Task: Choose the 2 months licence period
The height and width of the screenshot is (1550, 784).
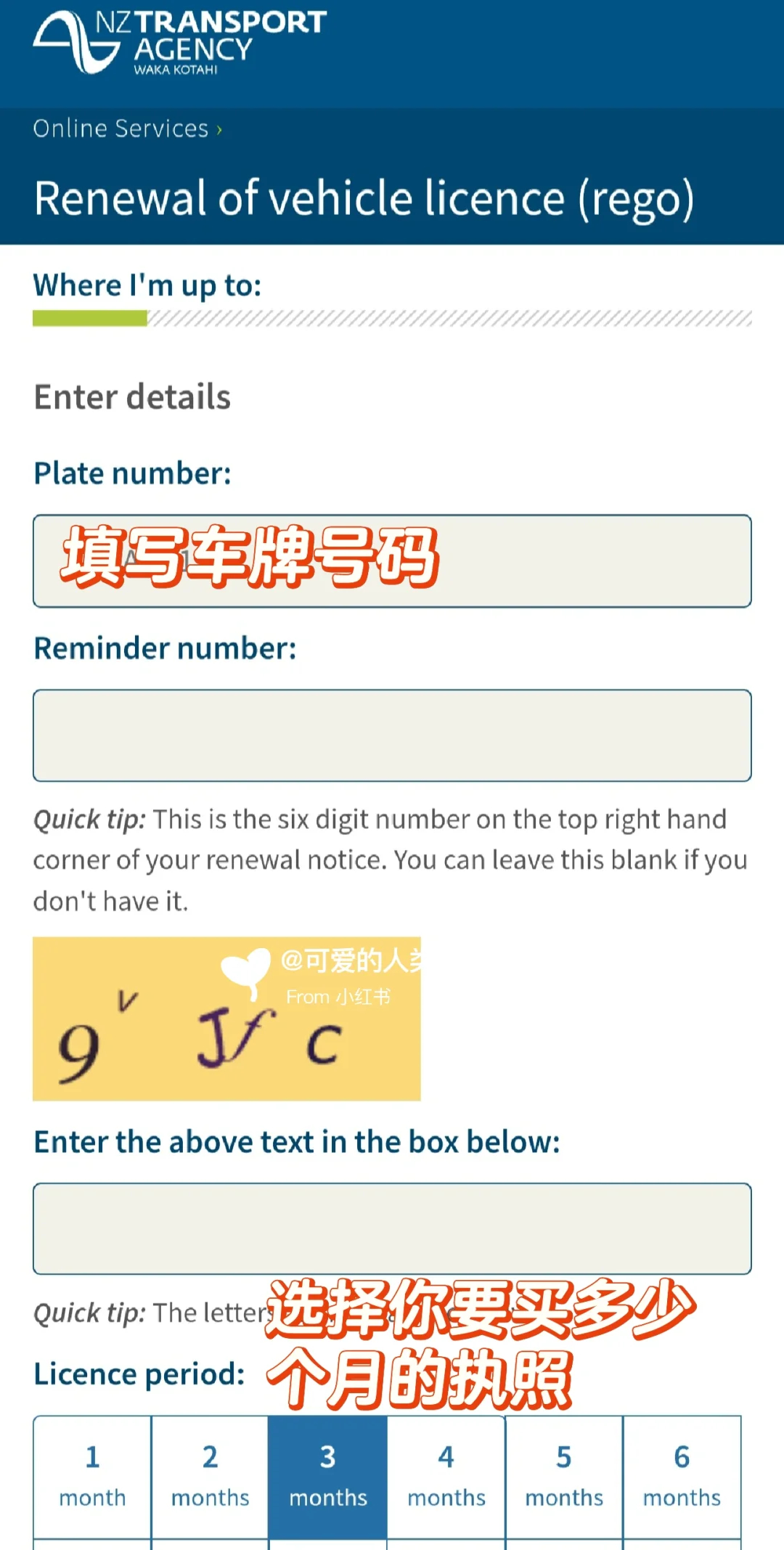Action: [x=211, y=1477]
